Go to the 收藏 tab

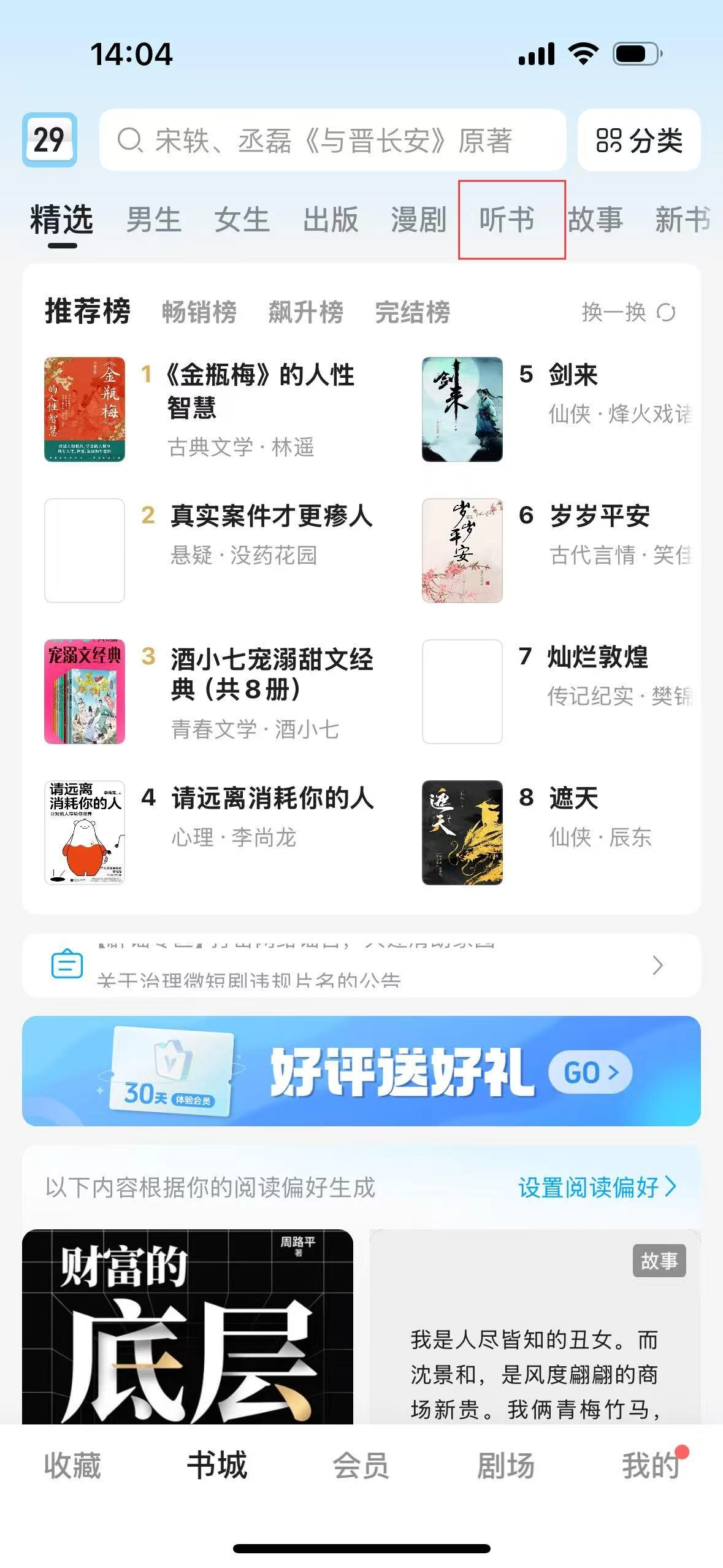pyautogui.click(x=72, y=1465)
